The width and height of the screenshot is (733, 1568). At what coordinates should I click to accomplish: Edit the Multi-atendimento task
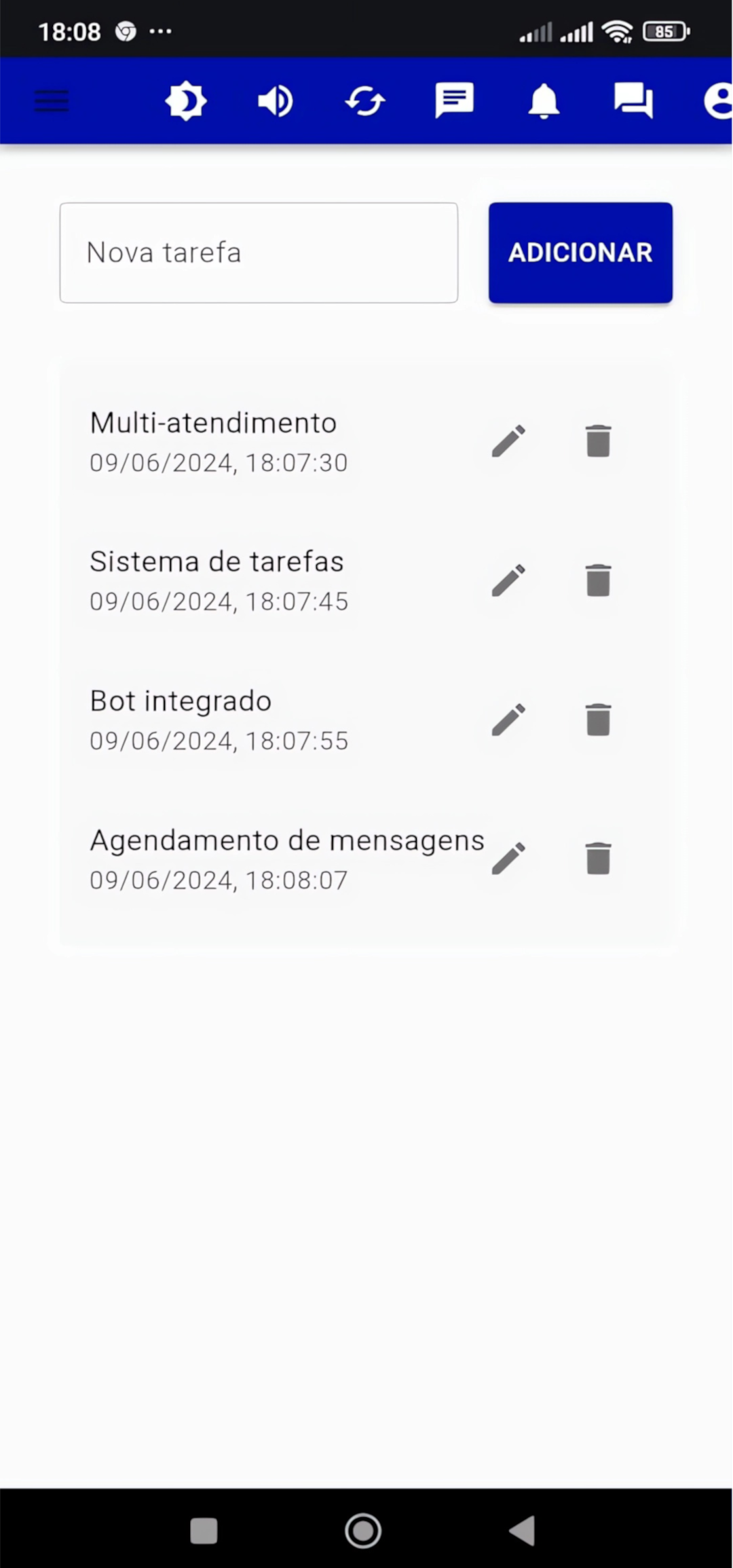(508, 441)
